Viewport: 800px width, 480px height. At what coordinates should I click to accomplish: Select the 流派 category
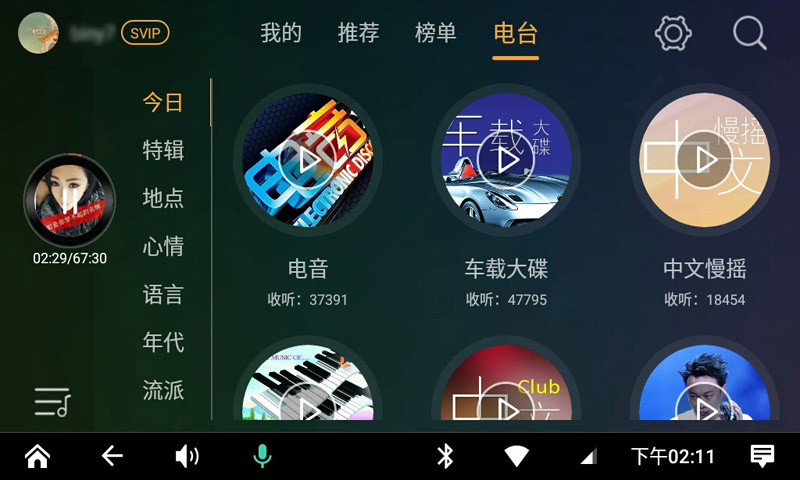[x=163, y=390]
